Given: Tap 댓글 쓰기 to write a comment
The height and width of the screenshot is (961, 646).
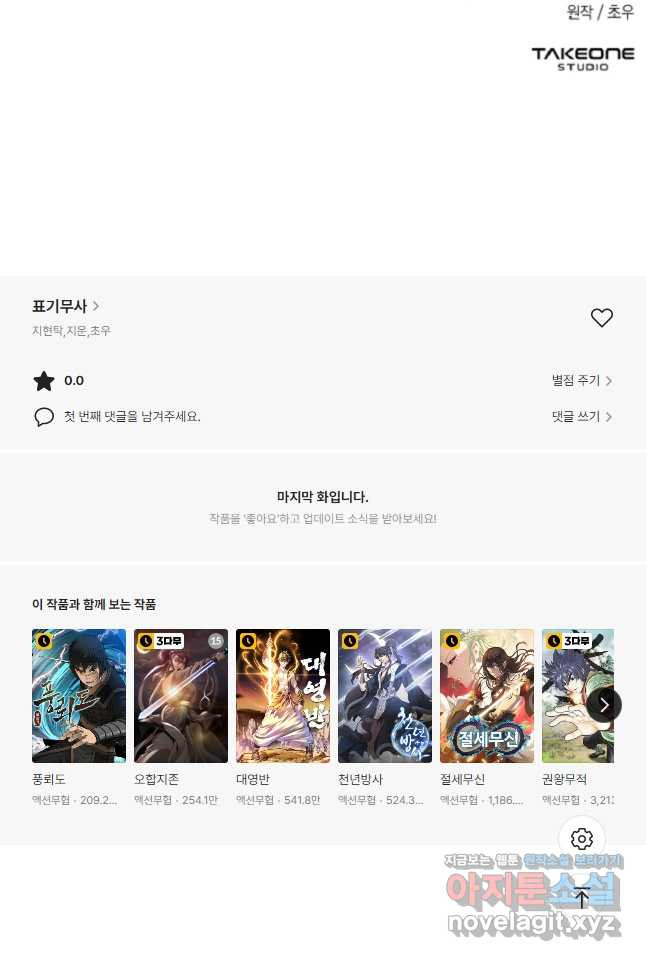Looking at the screenshot, I should point(582,417).
